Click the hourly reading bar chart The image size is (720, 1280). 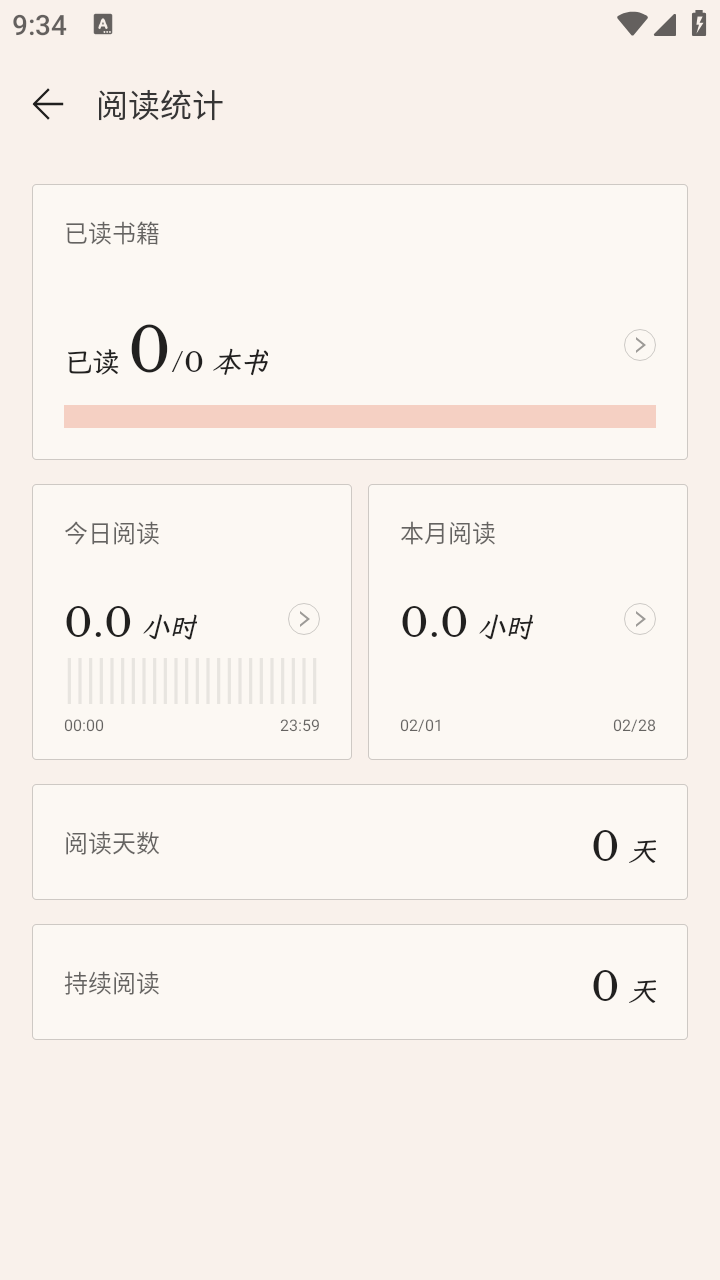(x=191, y=679)
